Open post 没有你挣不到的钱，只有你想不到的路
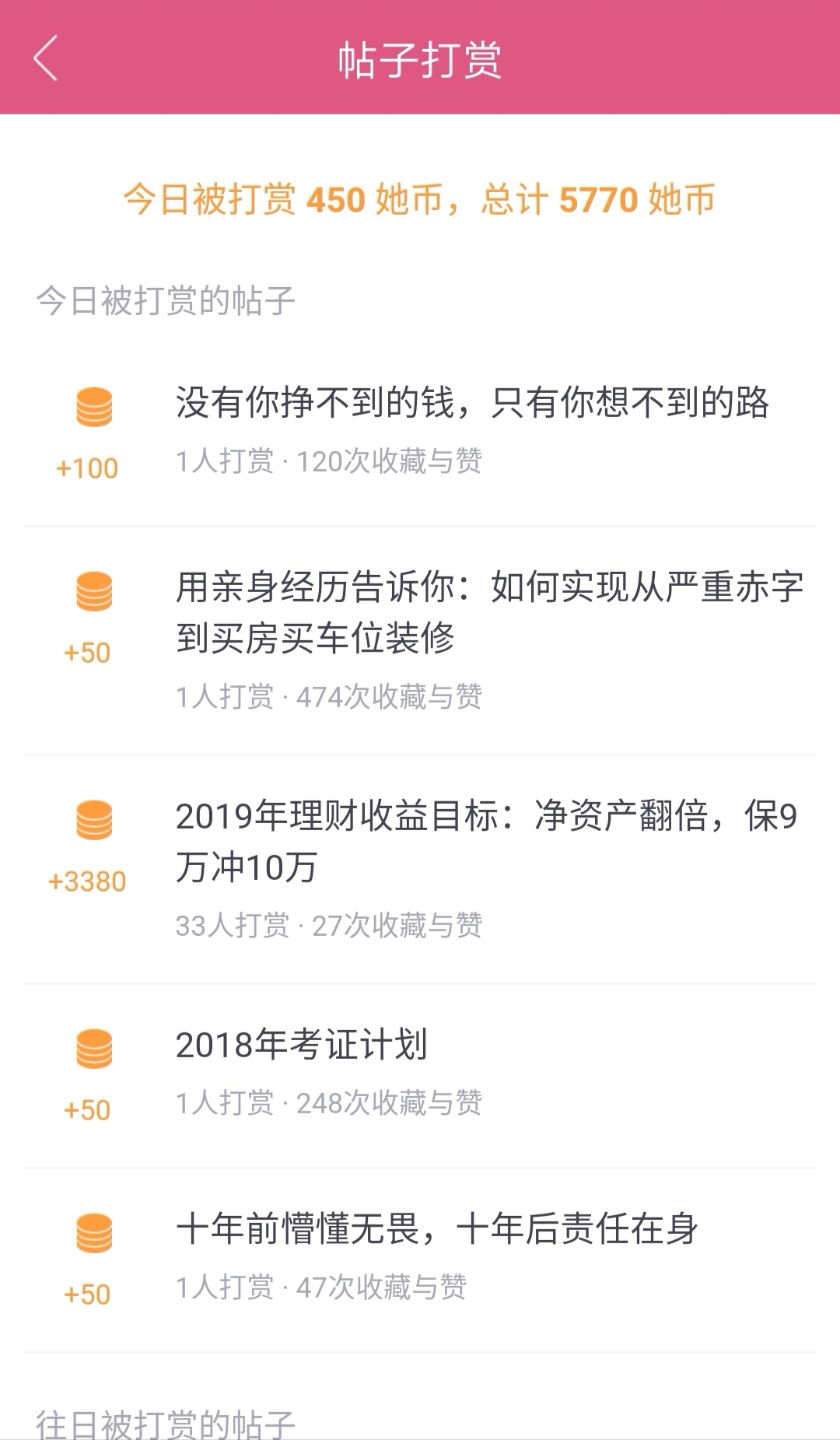 420,434
